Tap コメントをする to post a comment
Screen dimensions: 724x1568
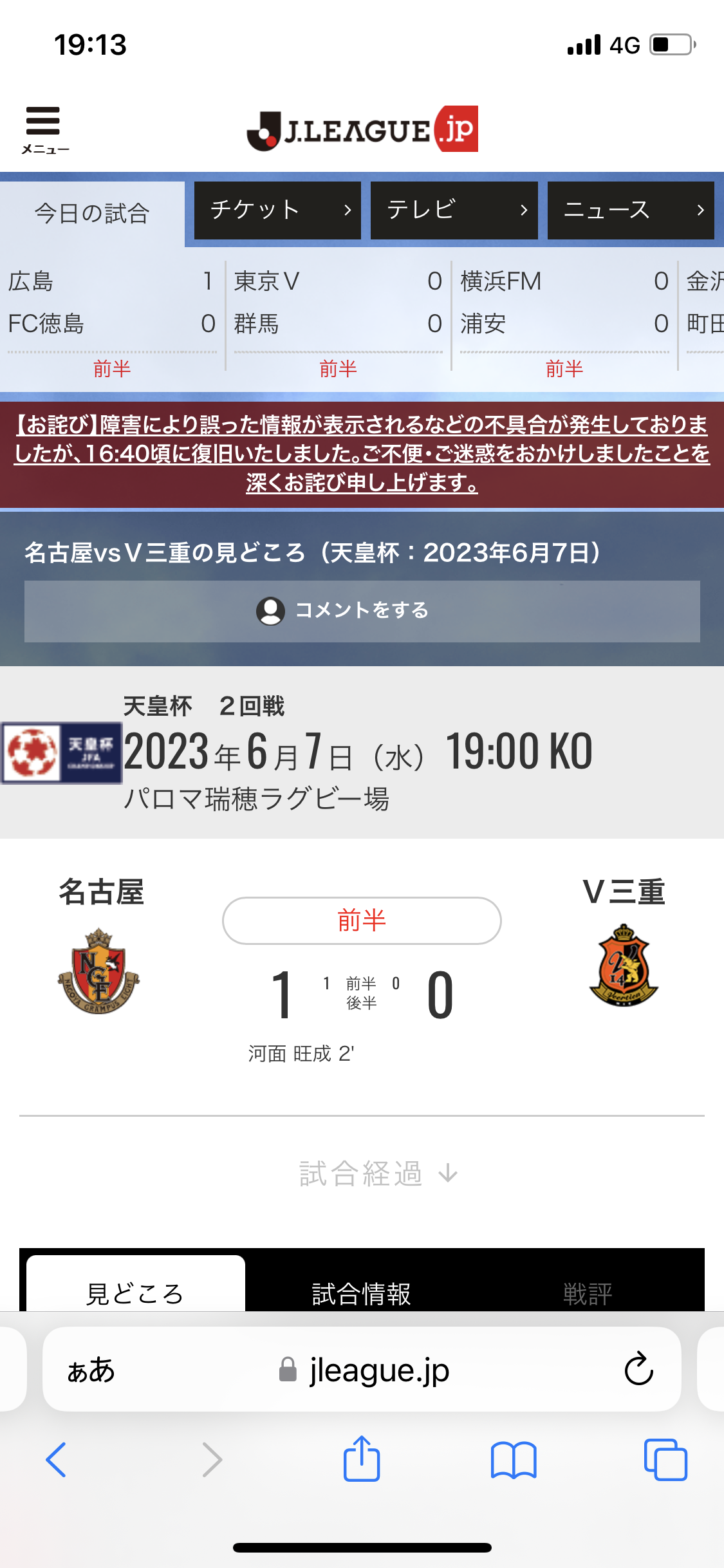(x=362, y=611)
